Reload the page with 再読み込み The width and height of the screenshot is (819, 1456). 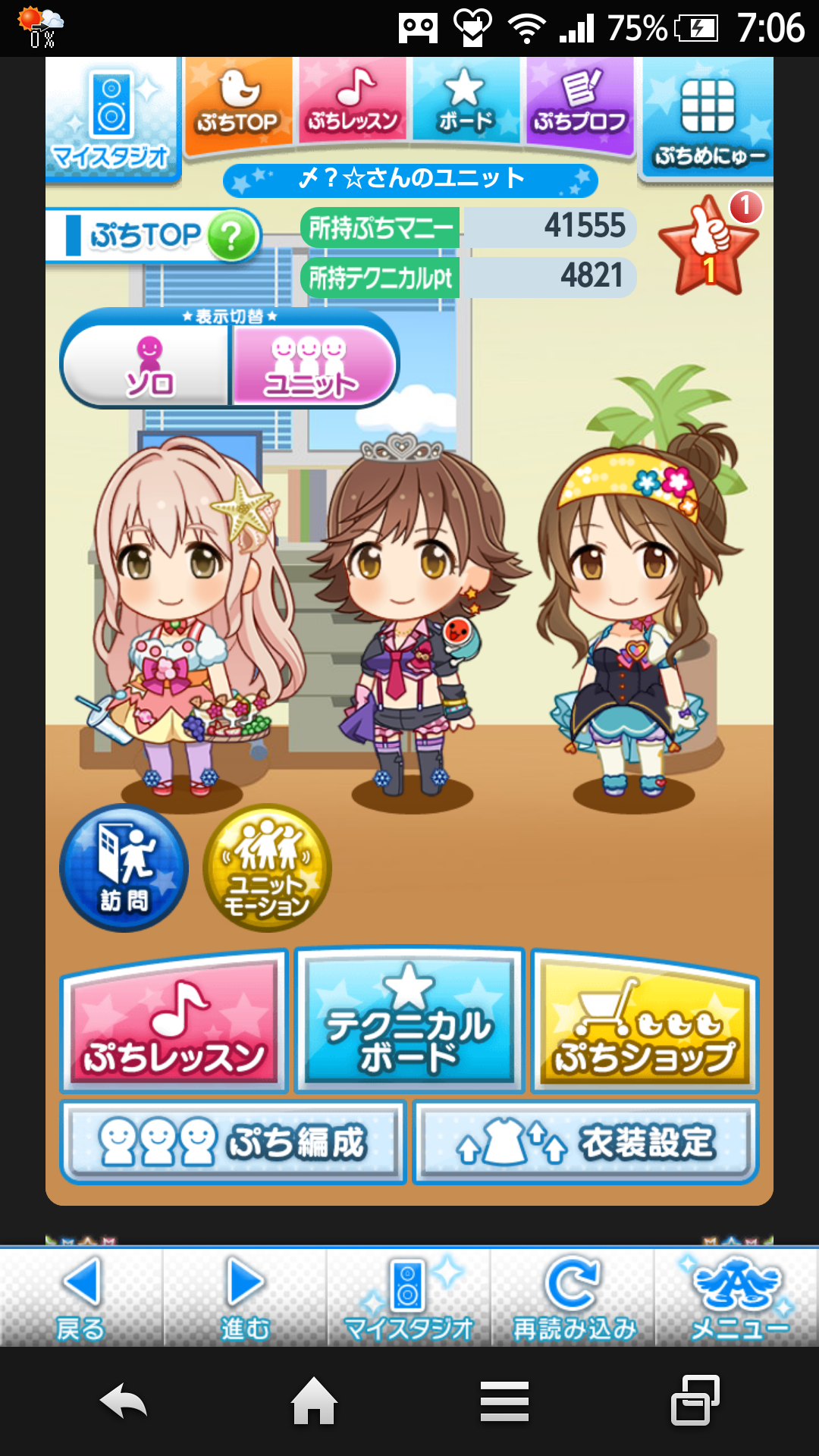click(x=573, y=1298)
